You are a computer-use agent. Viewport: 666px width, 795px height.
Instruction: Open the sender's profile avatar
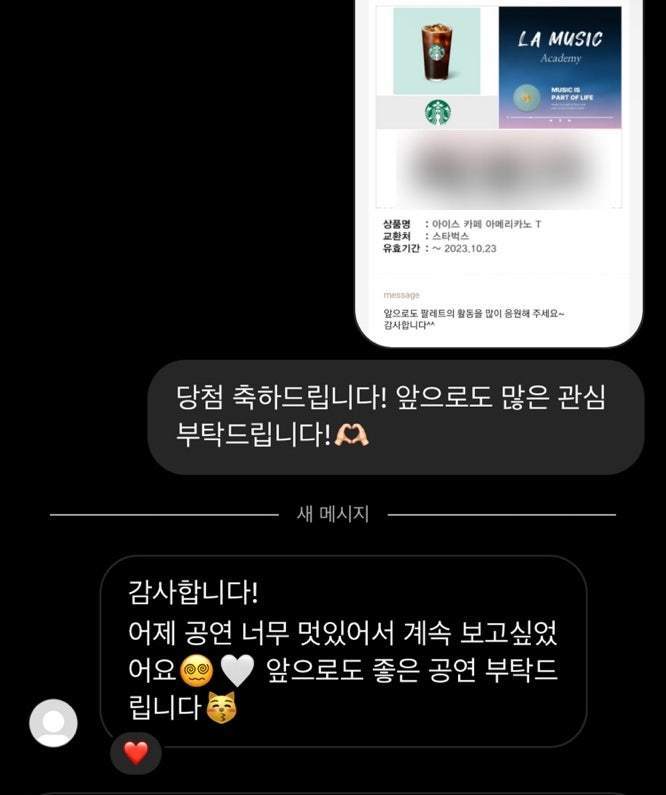click(53, 723)
